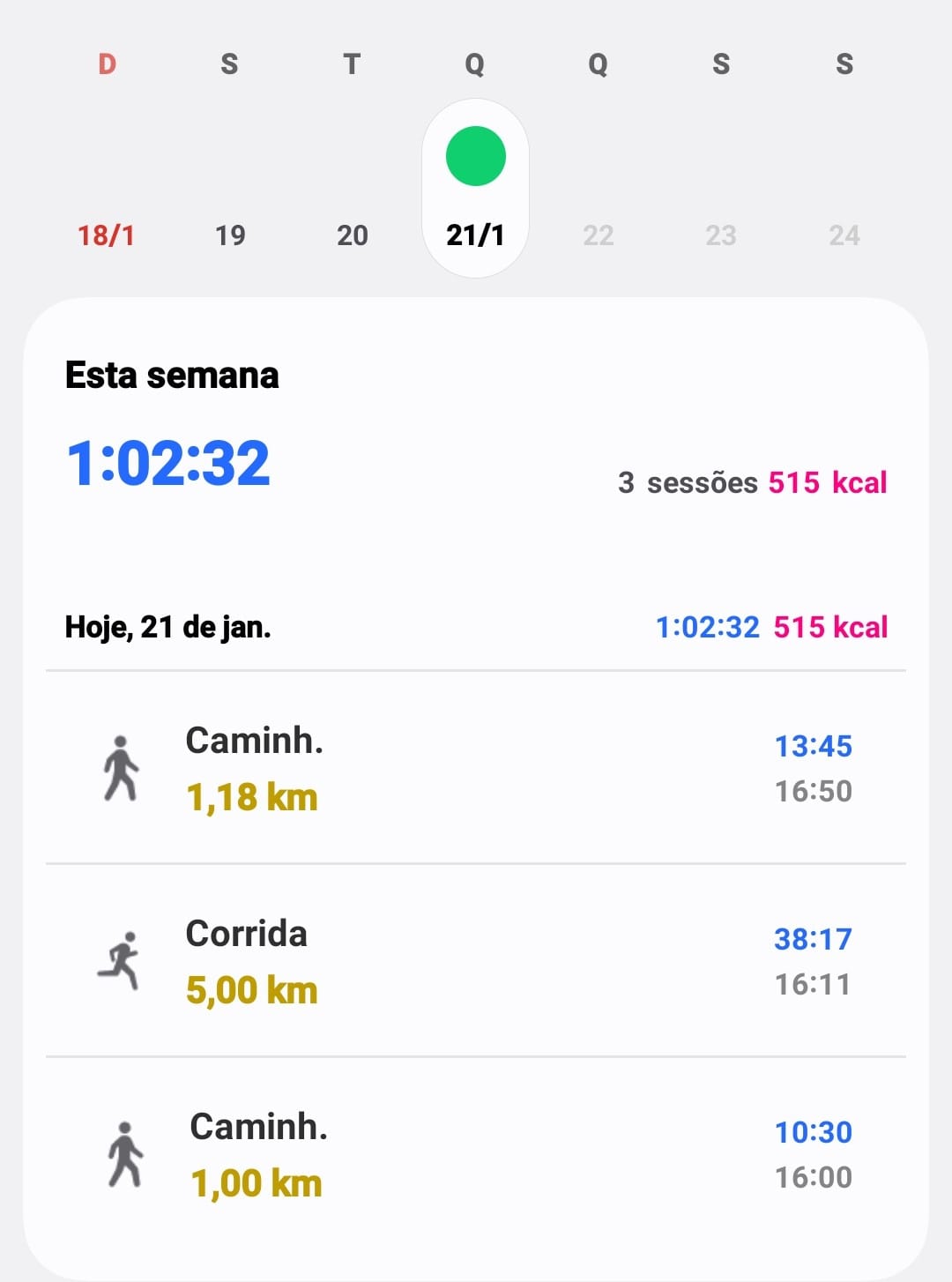
Task: Select Sunday 18/1 in the week strip
Action: [106, 235]
